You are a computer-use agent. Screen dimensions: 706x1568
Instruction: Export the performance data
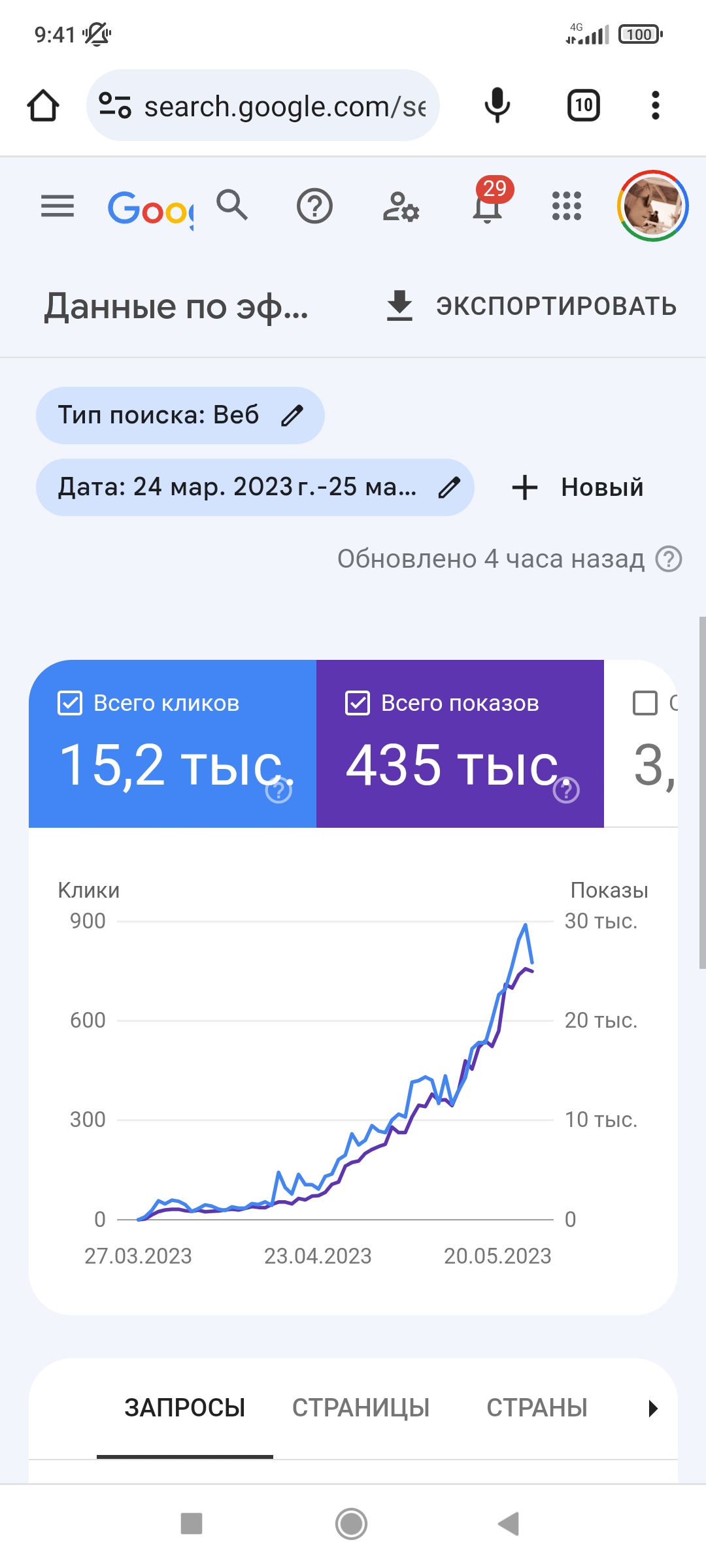coord(531,306)
